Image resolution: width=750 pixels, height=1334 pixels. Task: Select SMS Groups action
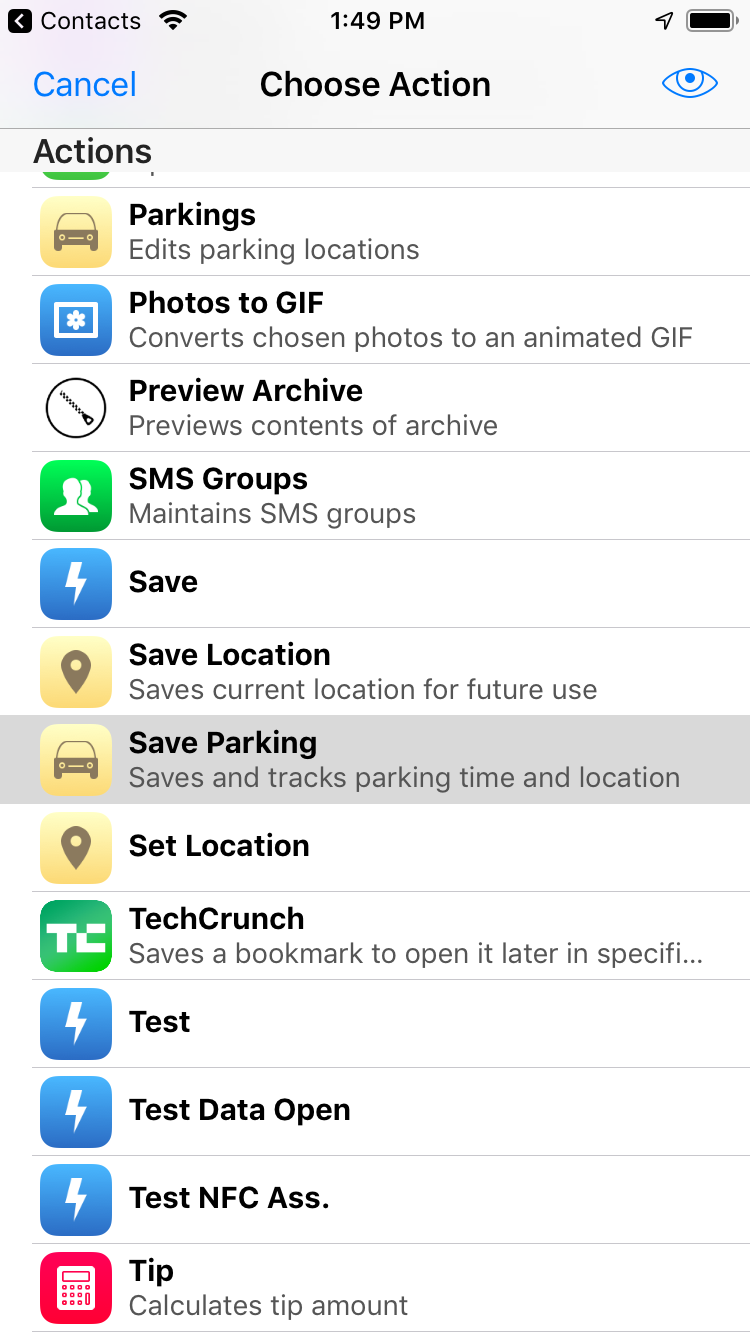(375, 496)
